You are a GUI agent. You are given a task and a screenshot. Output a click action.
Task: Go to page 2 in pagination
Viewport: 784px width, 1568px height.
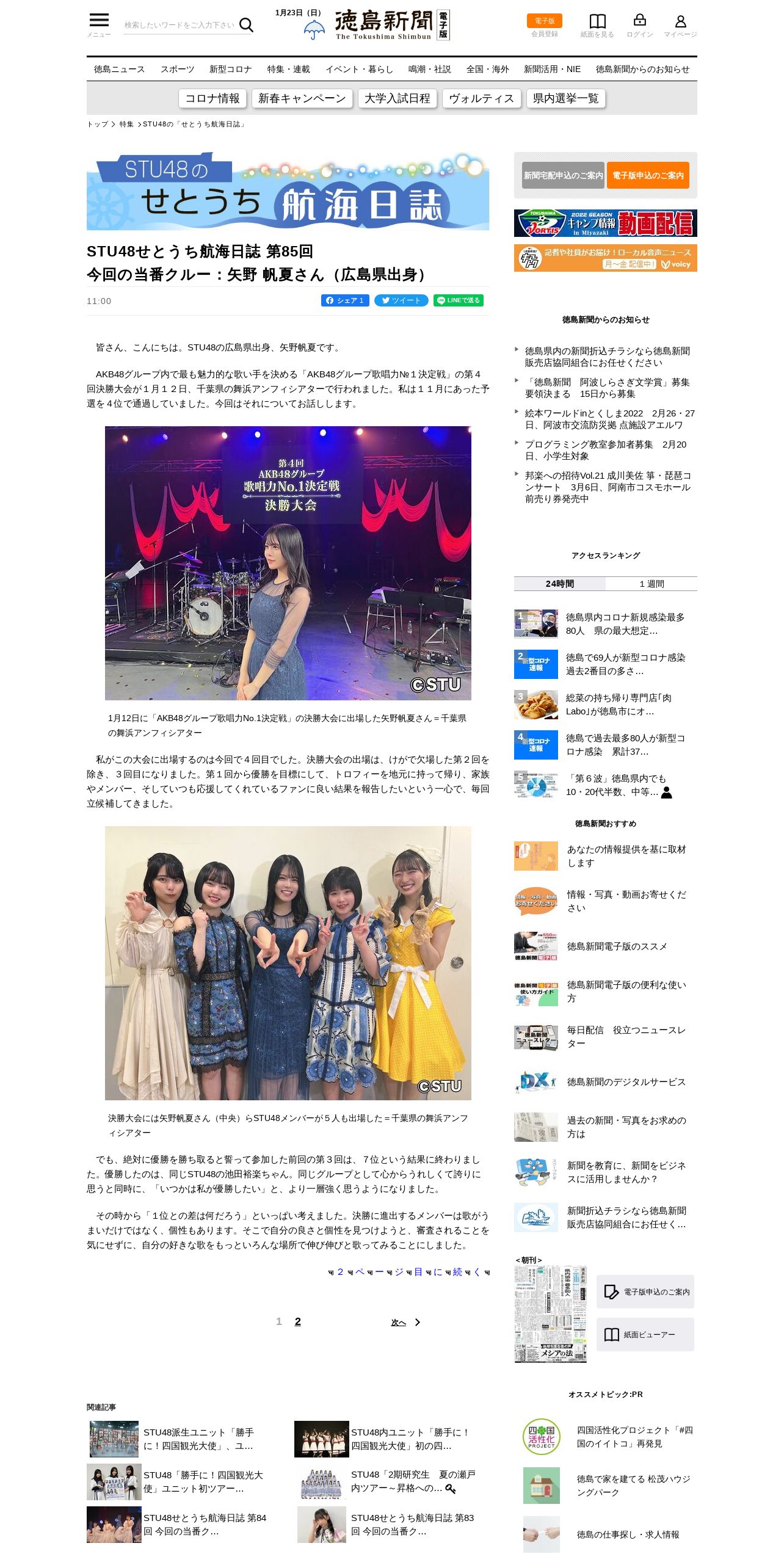click(297, 1321)
